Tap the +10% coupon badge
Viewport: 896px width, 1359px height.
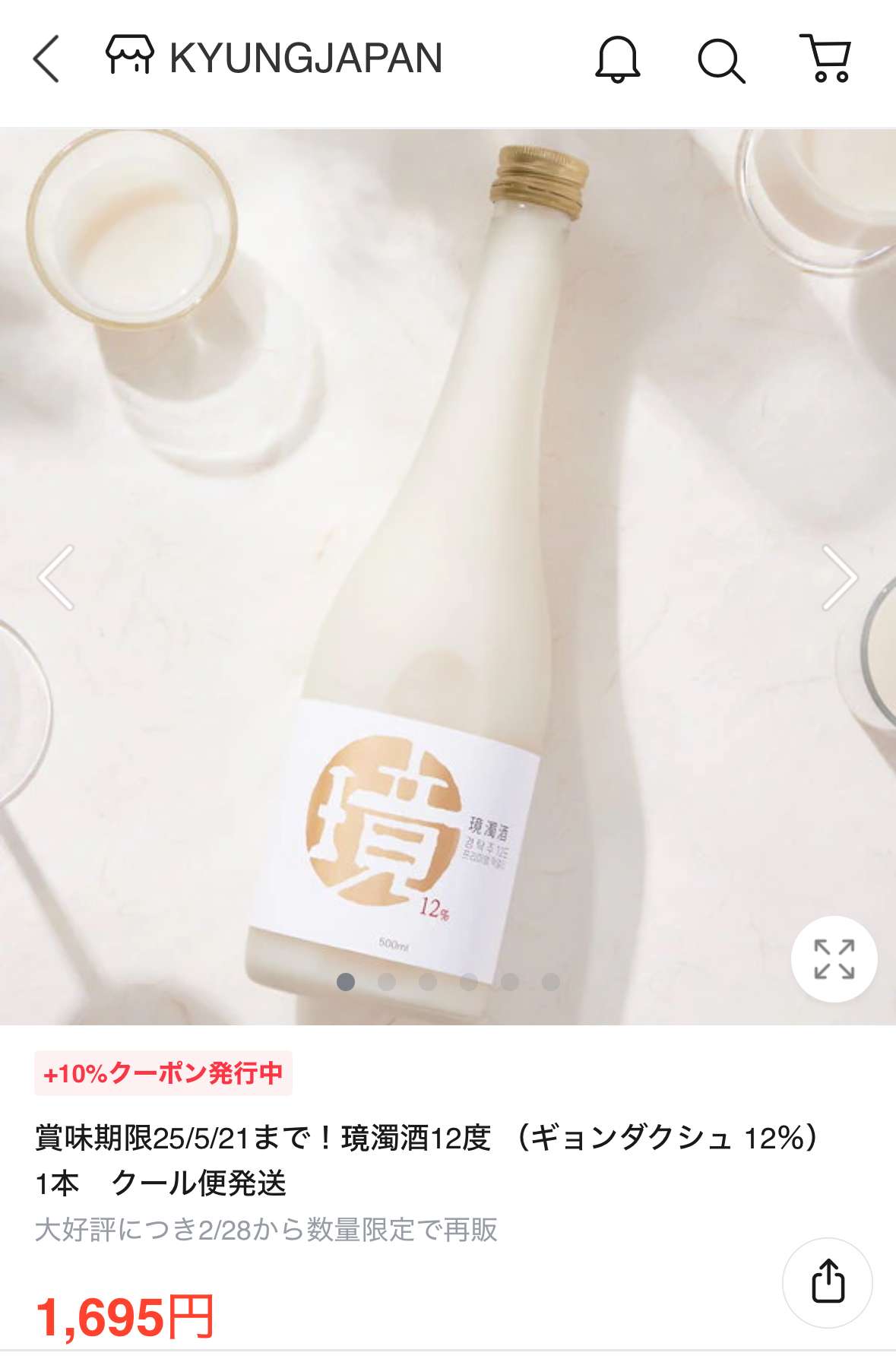pyautogui.click(x=163, y=1073)
